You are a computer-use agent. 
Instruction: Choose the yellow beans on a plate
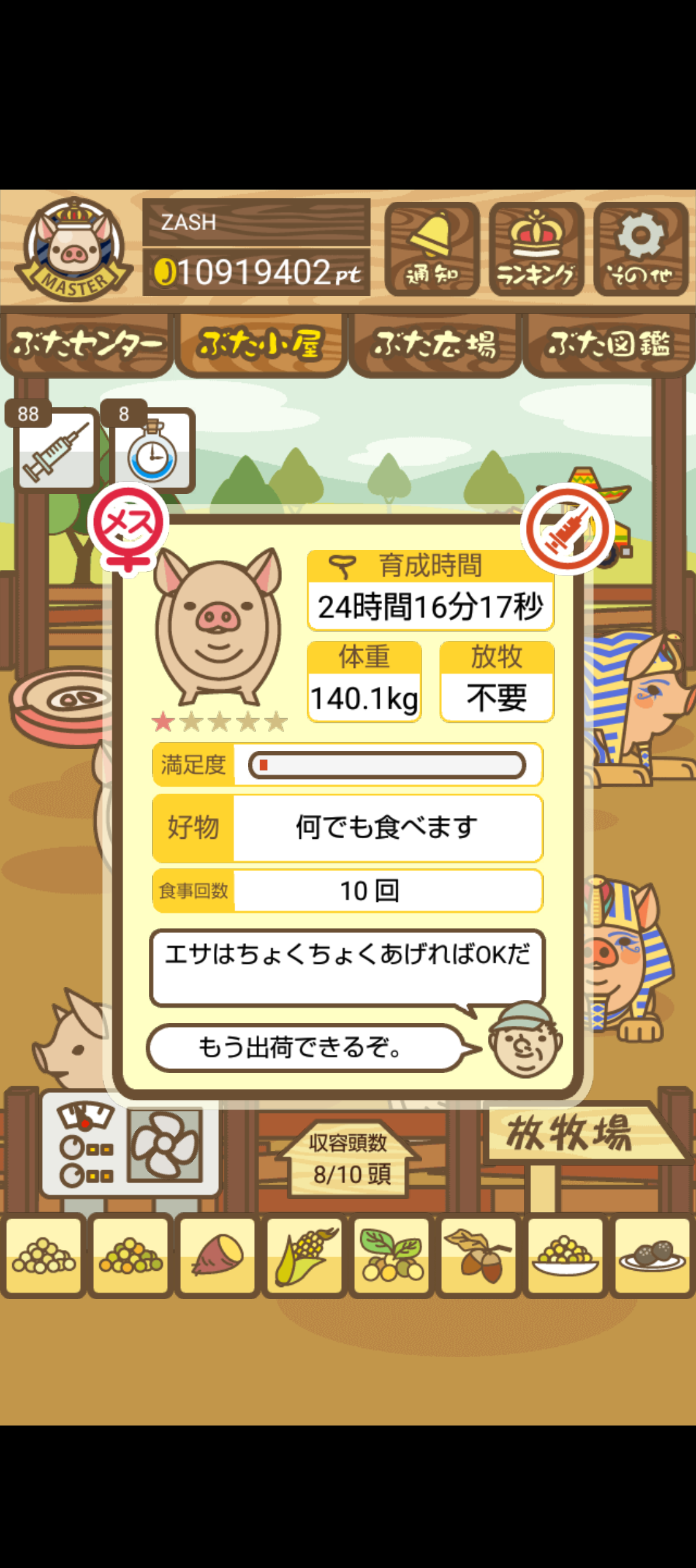[565, 1255]
